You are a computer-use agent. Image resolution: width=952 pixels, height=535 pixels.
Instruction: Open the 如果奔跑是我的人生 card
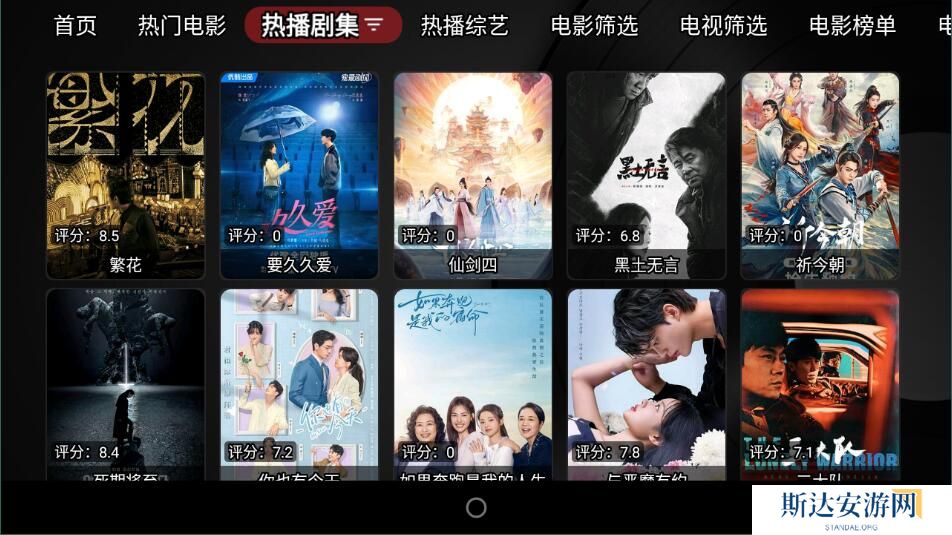pyautogui.click(x=473, y=385)
